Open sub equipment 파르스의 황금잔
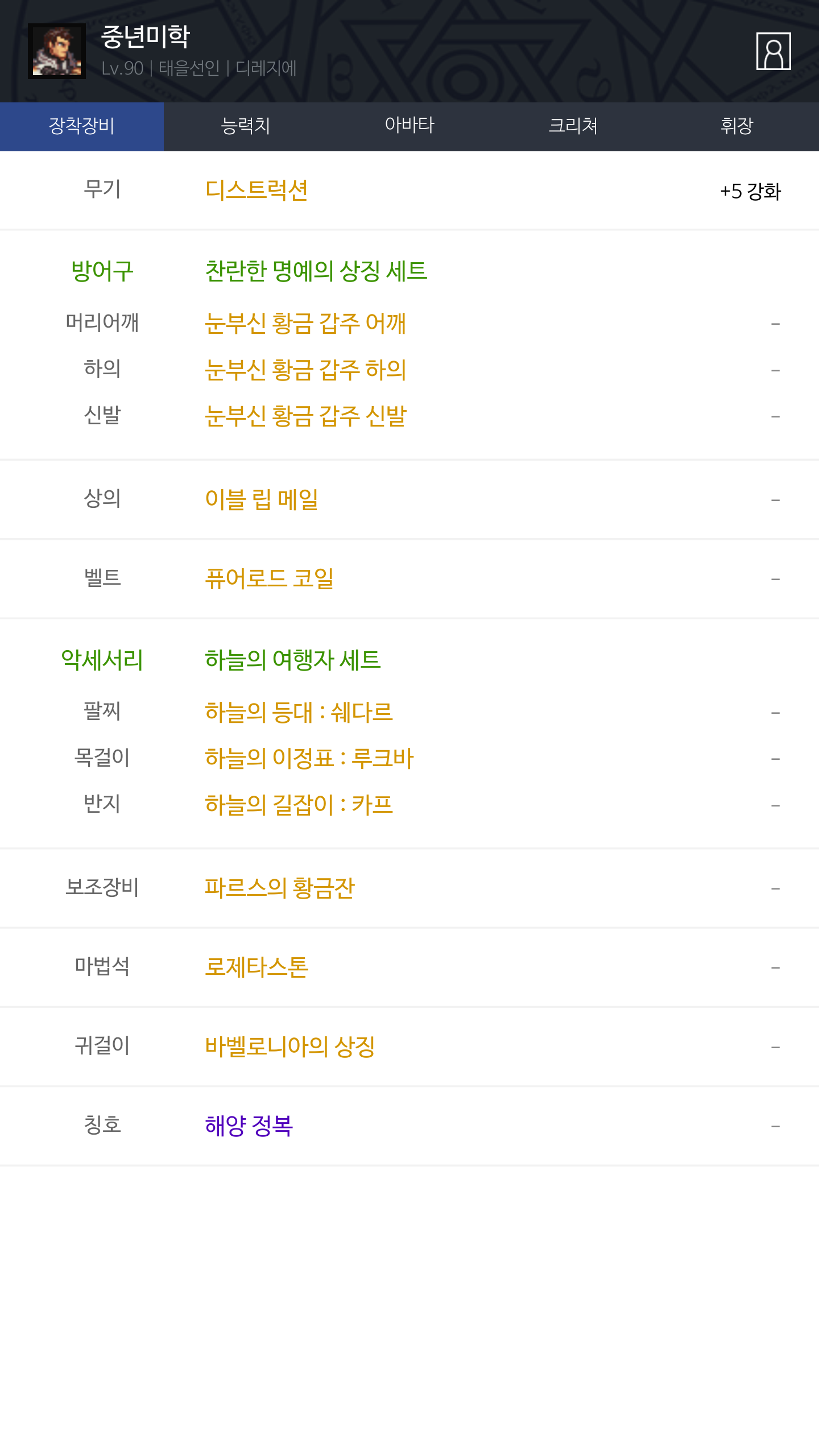The width and height of the screenshot is (819, 1456). (x=280, y=888)
